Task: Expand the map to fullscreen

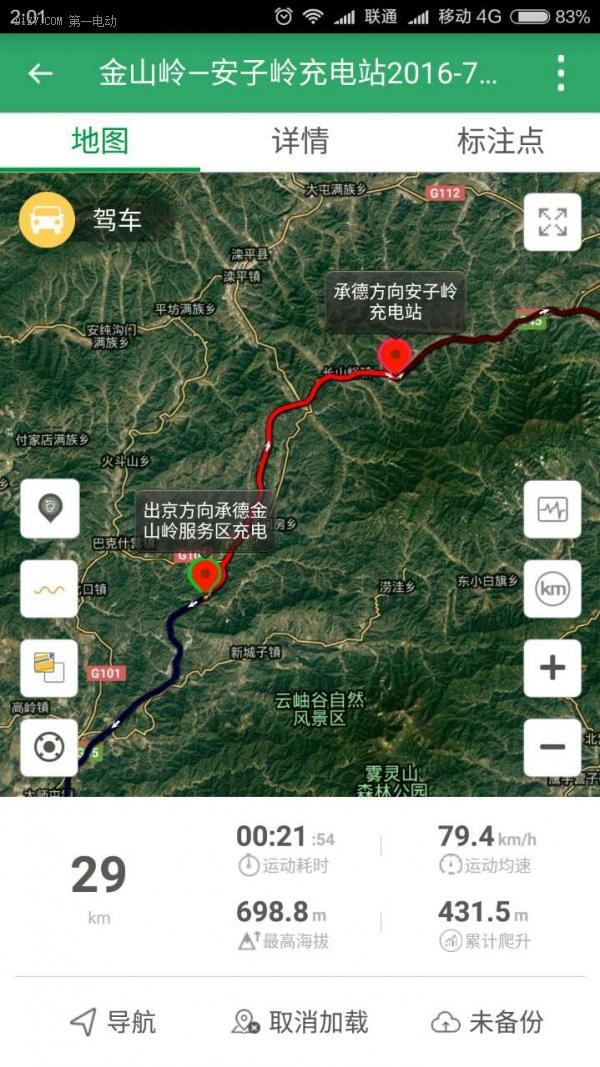Action: (x=552, y=223)
